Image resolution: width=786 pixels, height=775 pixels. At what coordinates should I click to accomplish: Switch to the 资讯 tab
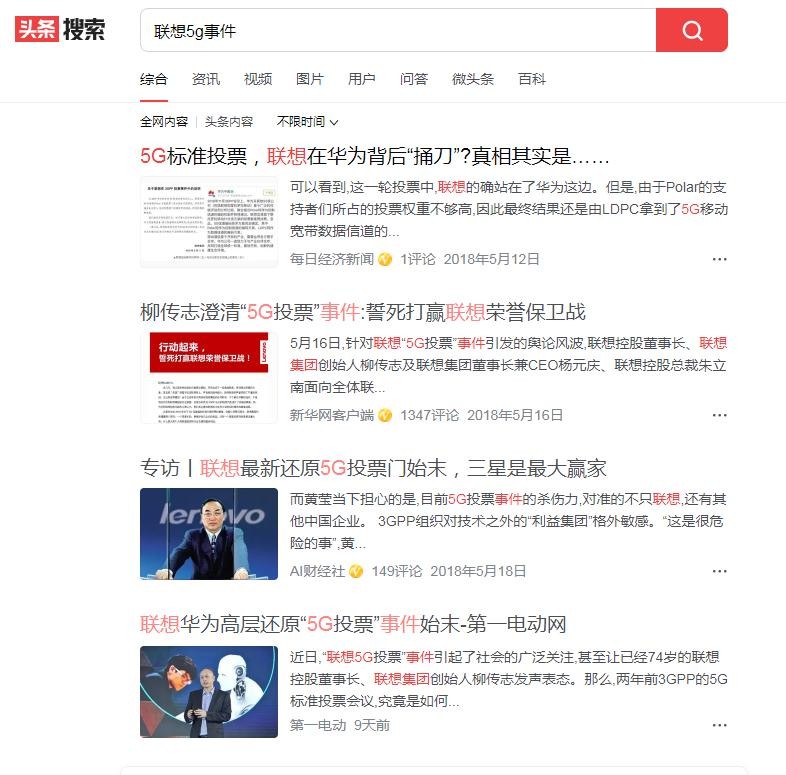tap(206, 79)
